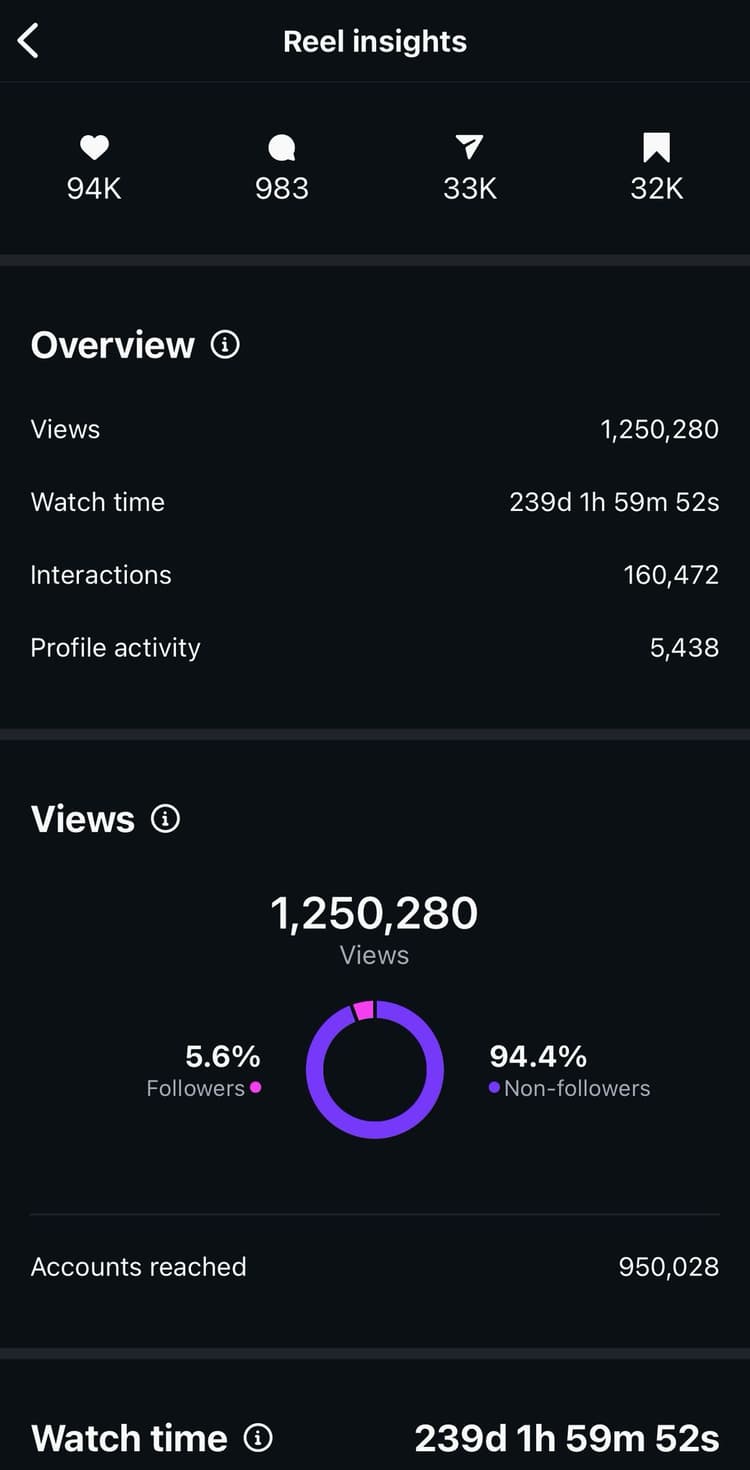Open the info icon next to Overview
The image size is (750, 1470).
tap(225, 345)
